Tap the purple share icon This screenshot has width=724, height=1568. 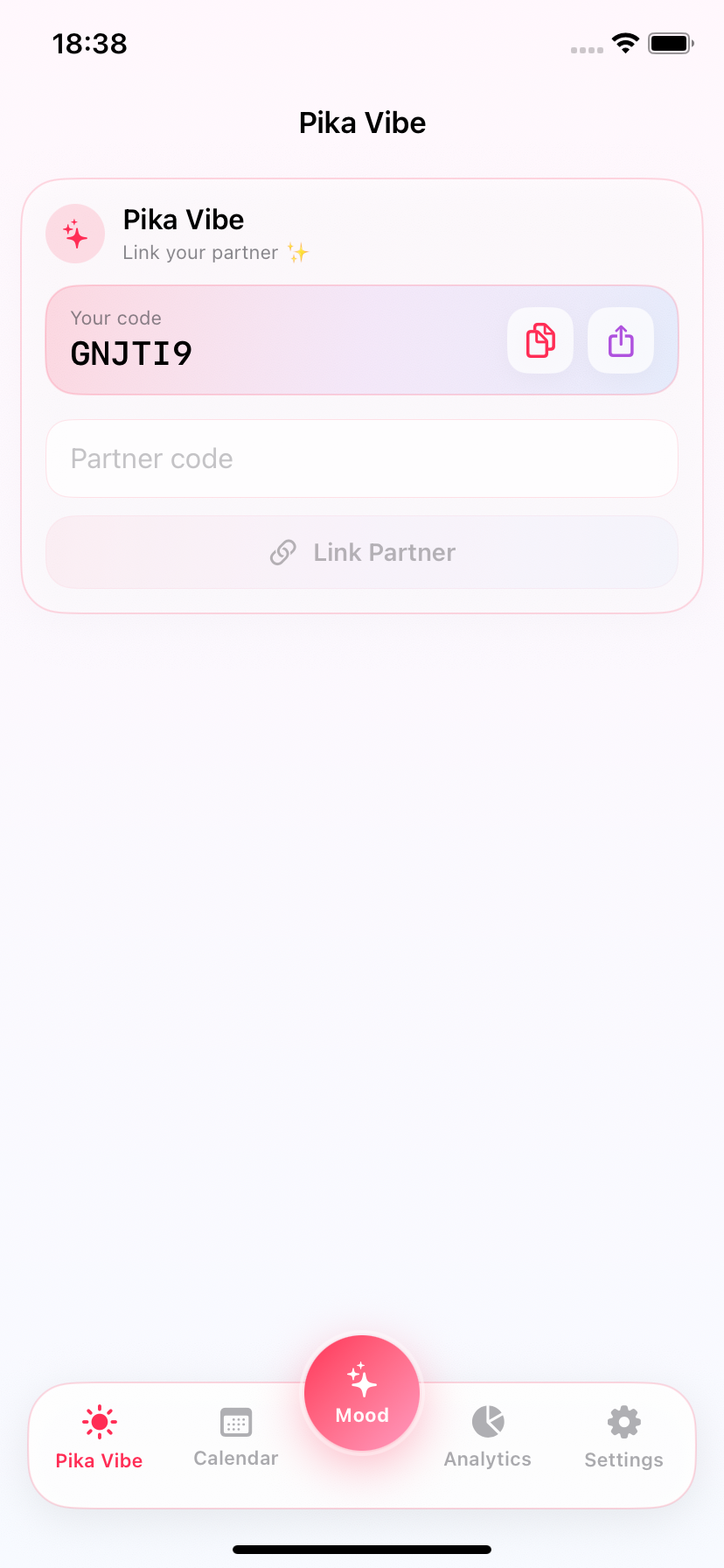pyautogui.click(x=621, y=340)
